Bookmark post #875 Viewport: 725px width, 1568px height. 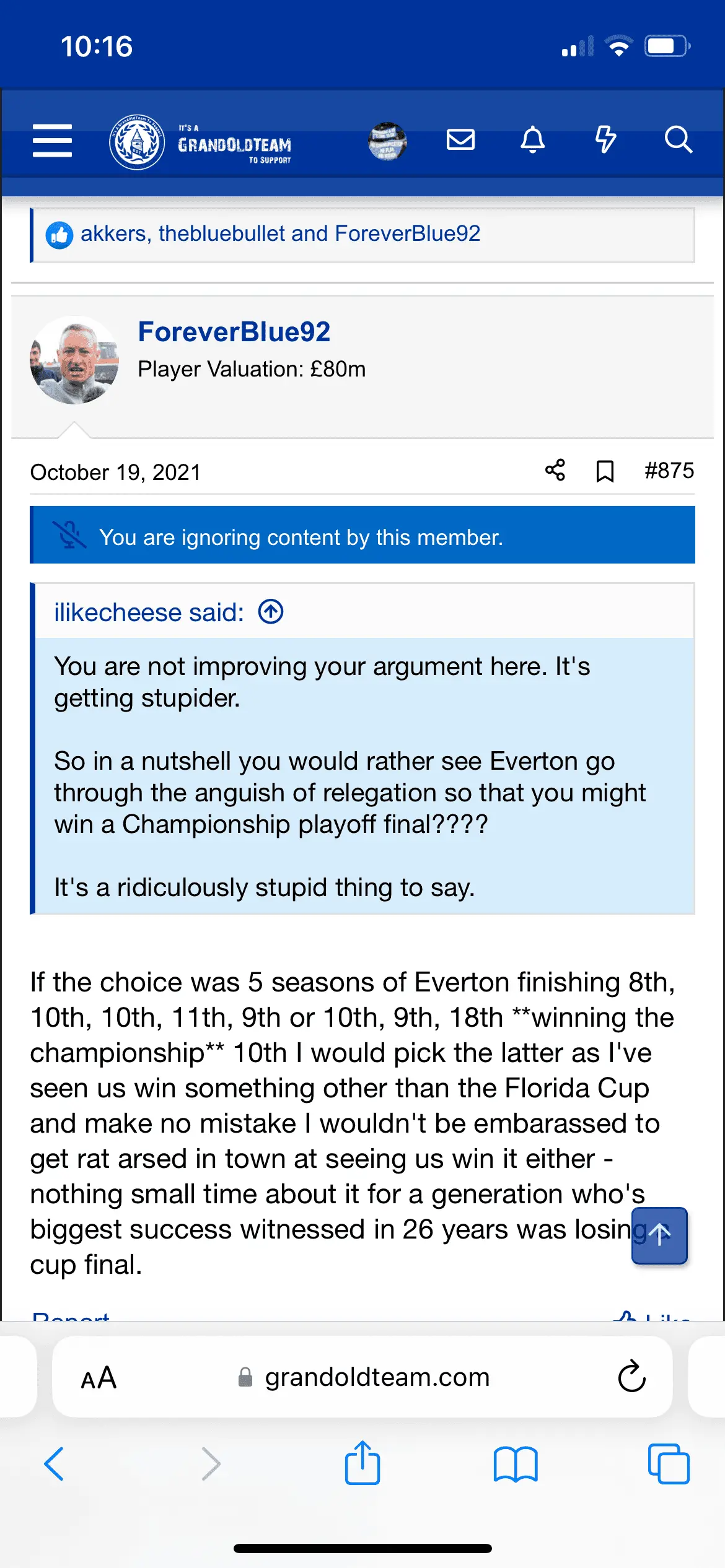coord(605,471)
